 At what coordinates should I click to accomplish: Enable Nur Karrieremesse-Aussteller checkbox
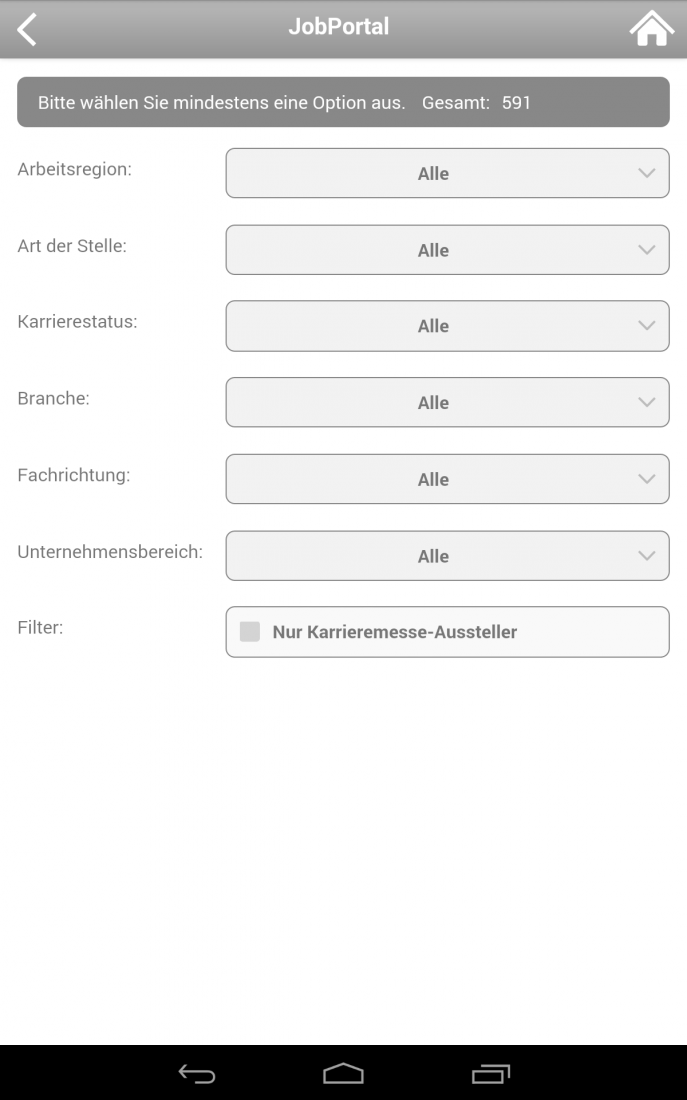click(250, 632)
